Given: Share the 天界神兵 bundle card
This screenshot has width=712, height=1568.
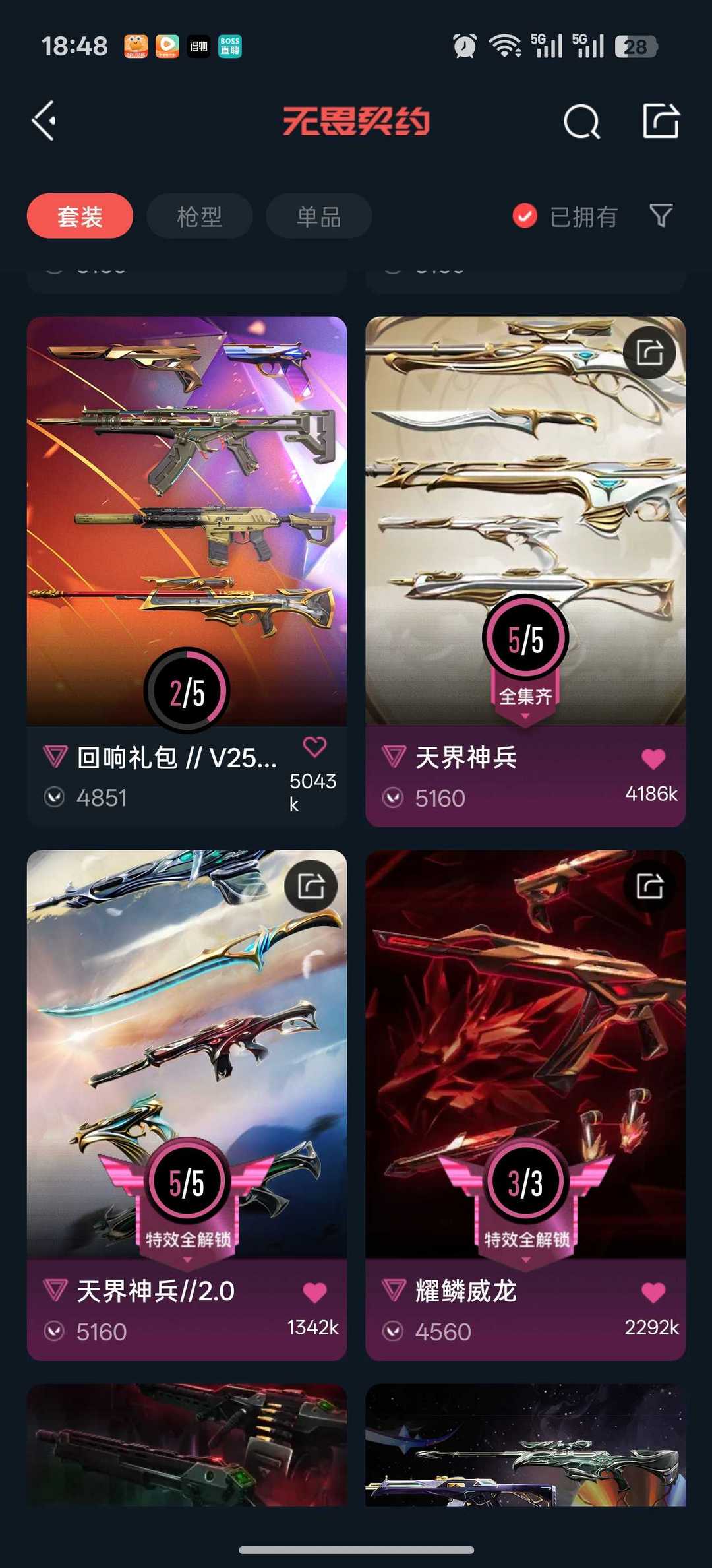Looking at the screenshot, I should click(x=649, y=352).
